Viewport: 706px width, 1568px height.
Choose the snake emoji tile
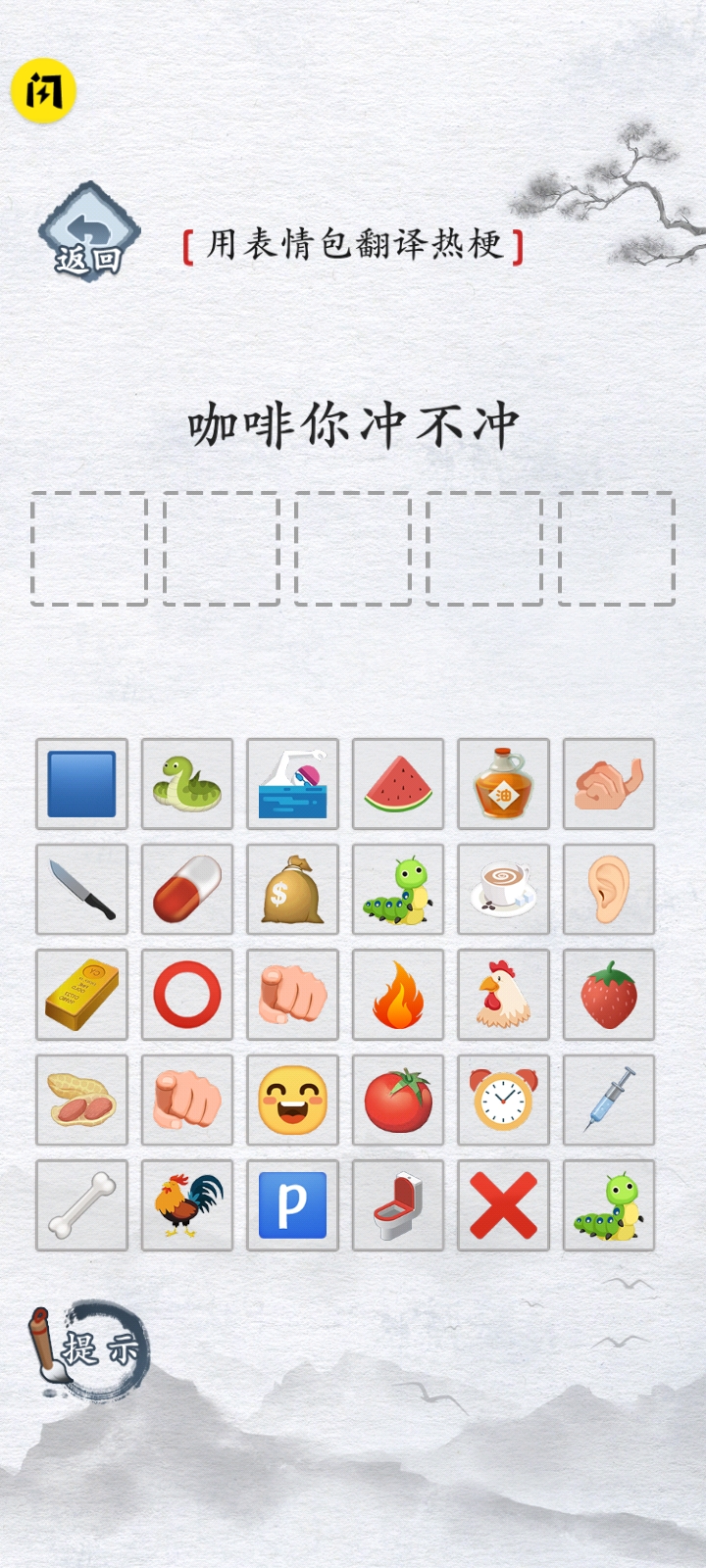pos(187,784)
